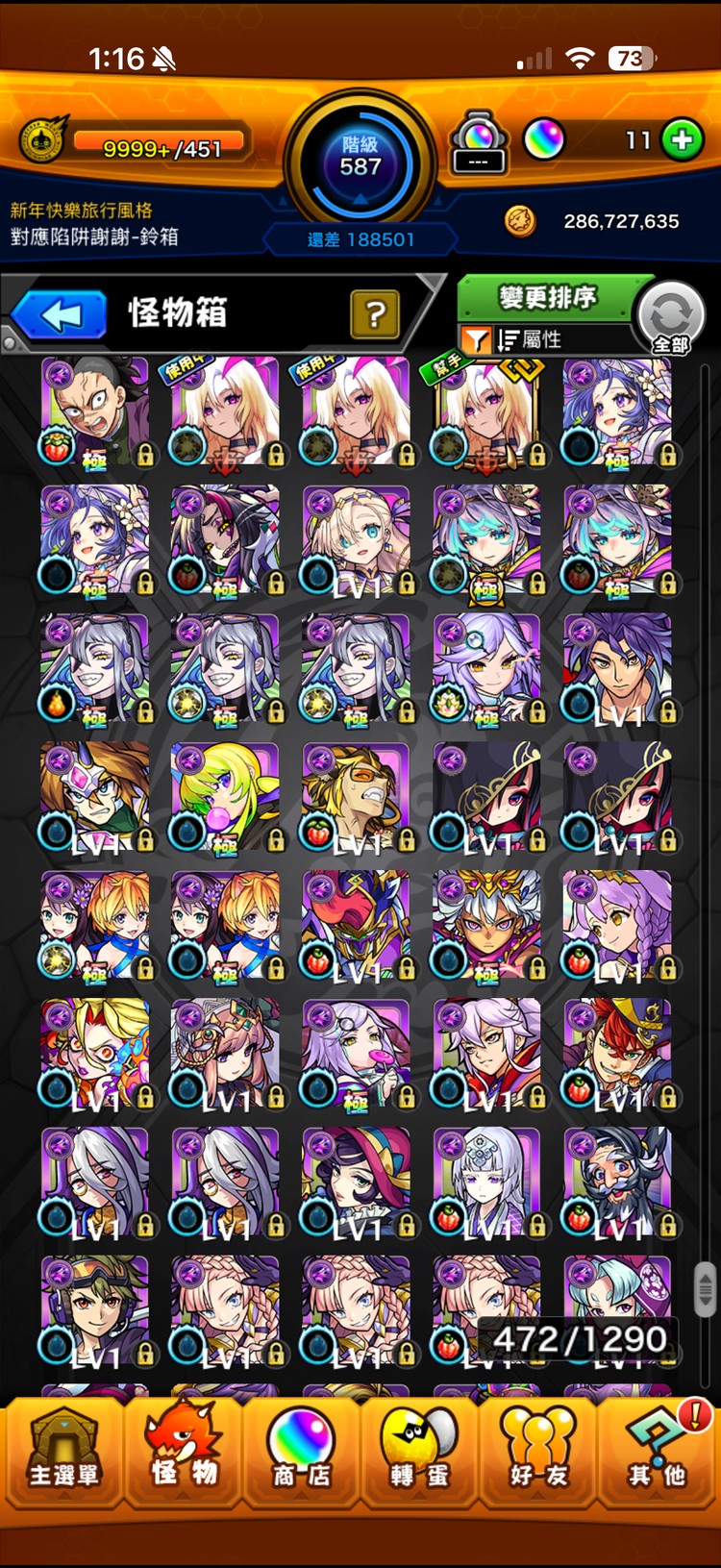
Task: Select the angry black-haired boy monster
Action: click(x=94, y=411)
